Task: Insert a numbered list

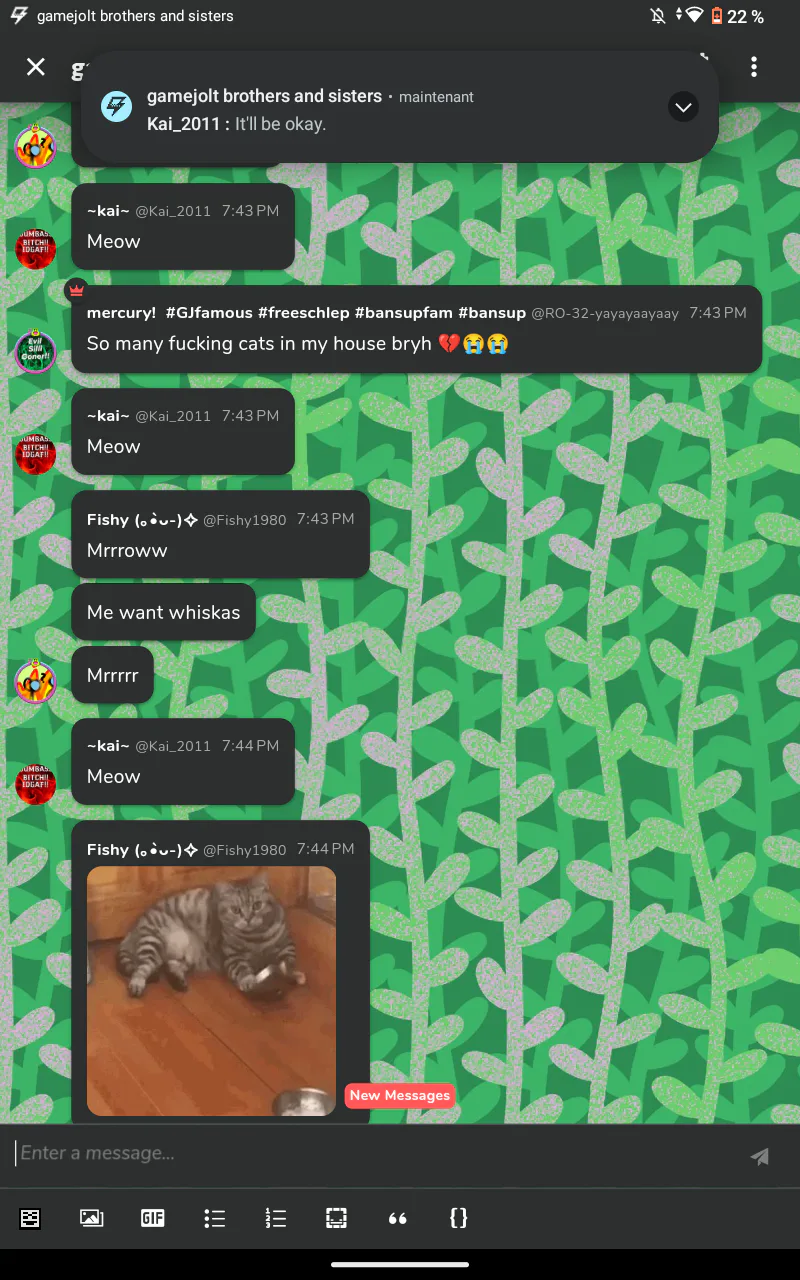Action: 276,1218
